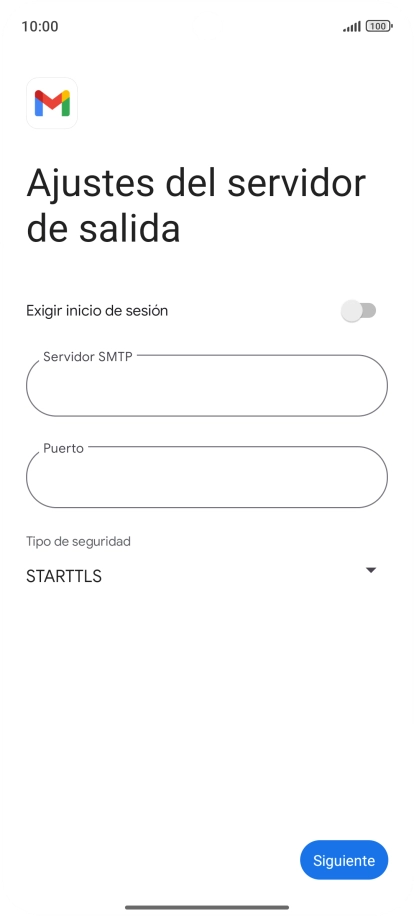
Task: Open the STARTTLS security type dropdown
Action: click(202, 575)
